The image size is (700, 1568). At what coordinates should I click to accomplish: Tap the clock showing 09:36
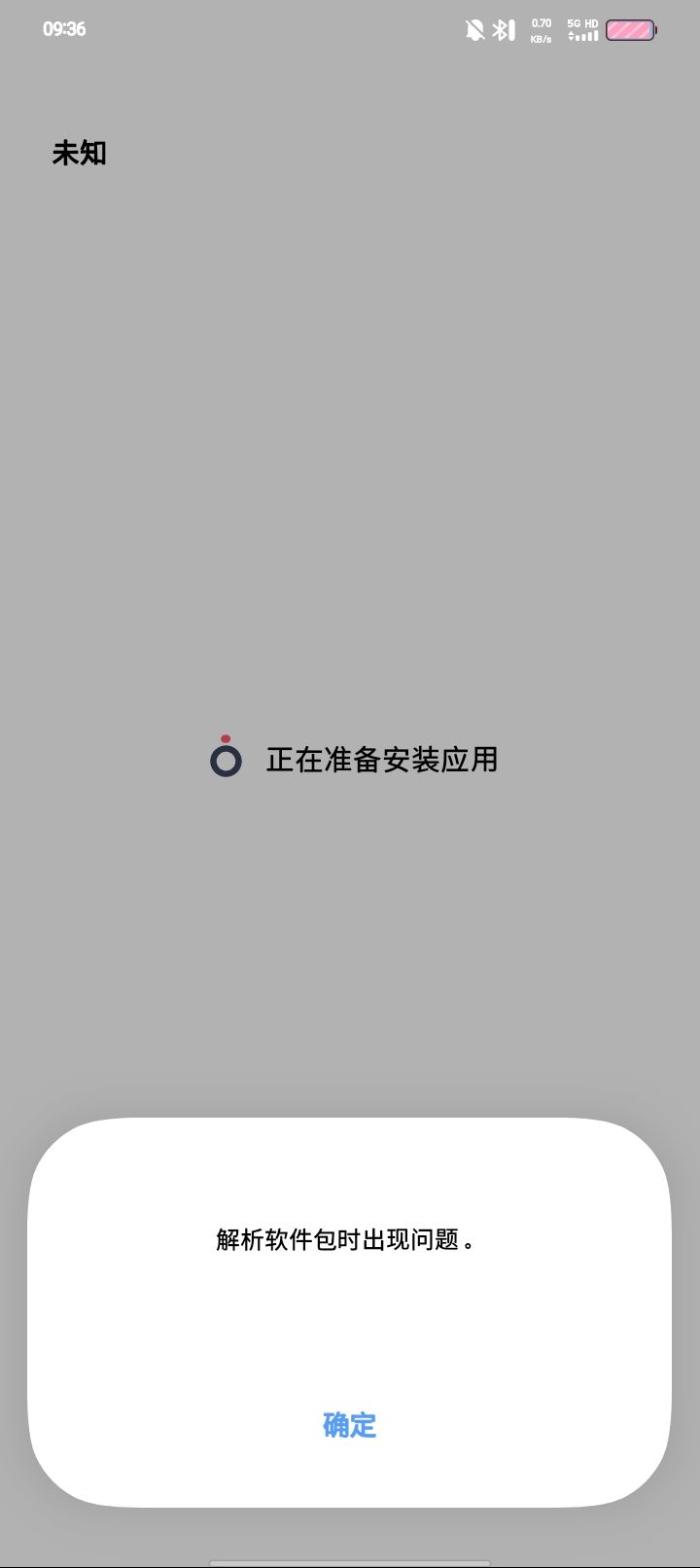pos(64,29)
